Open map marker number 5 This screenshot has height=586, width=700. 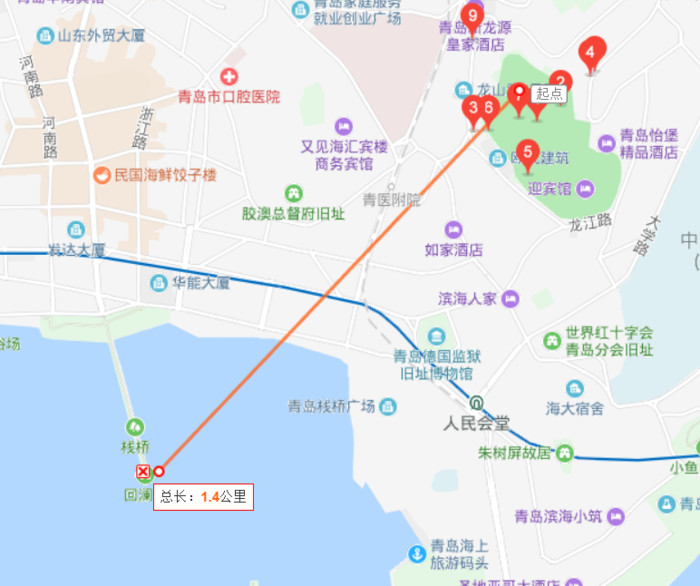[x=529, y=157]
